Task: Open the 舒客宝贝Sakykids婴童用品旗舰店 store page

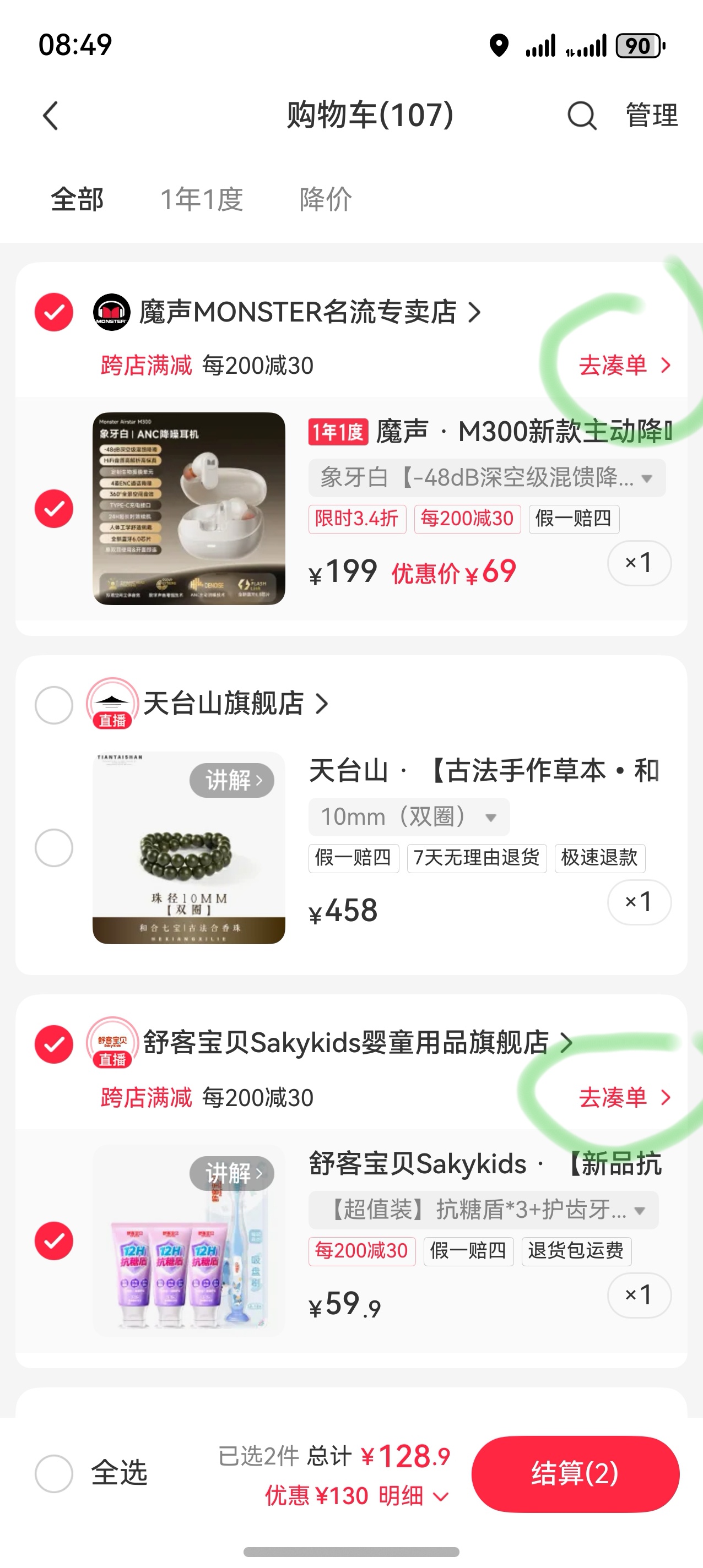Action: tap(347, 1043)
